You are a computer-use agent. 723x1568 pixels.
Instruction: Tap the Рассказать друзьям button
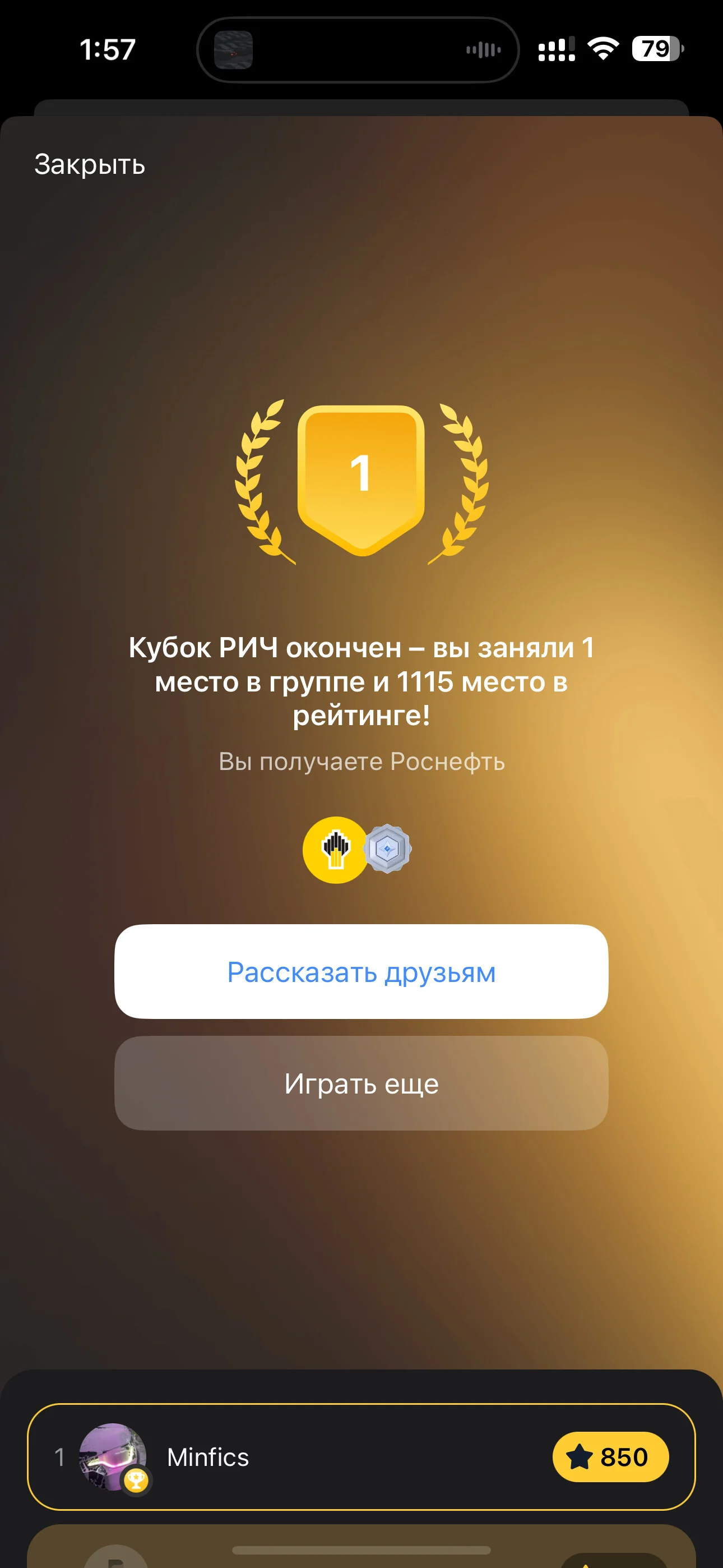point(361,971)
